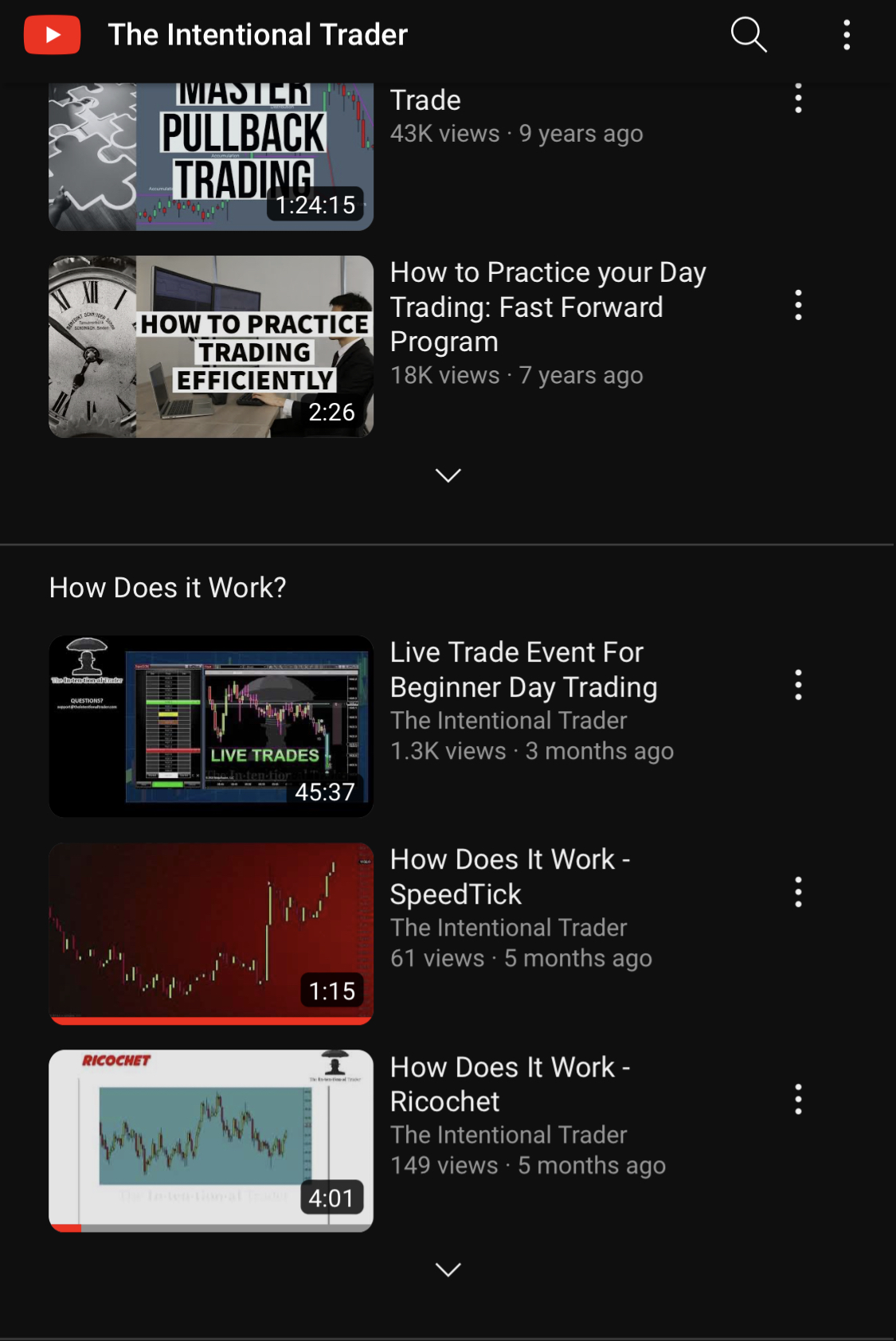Open options for the Ricochet video

[x=798, y=1100]
